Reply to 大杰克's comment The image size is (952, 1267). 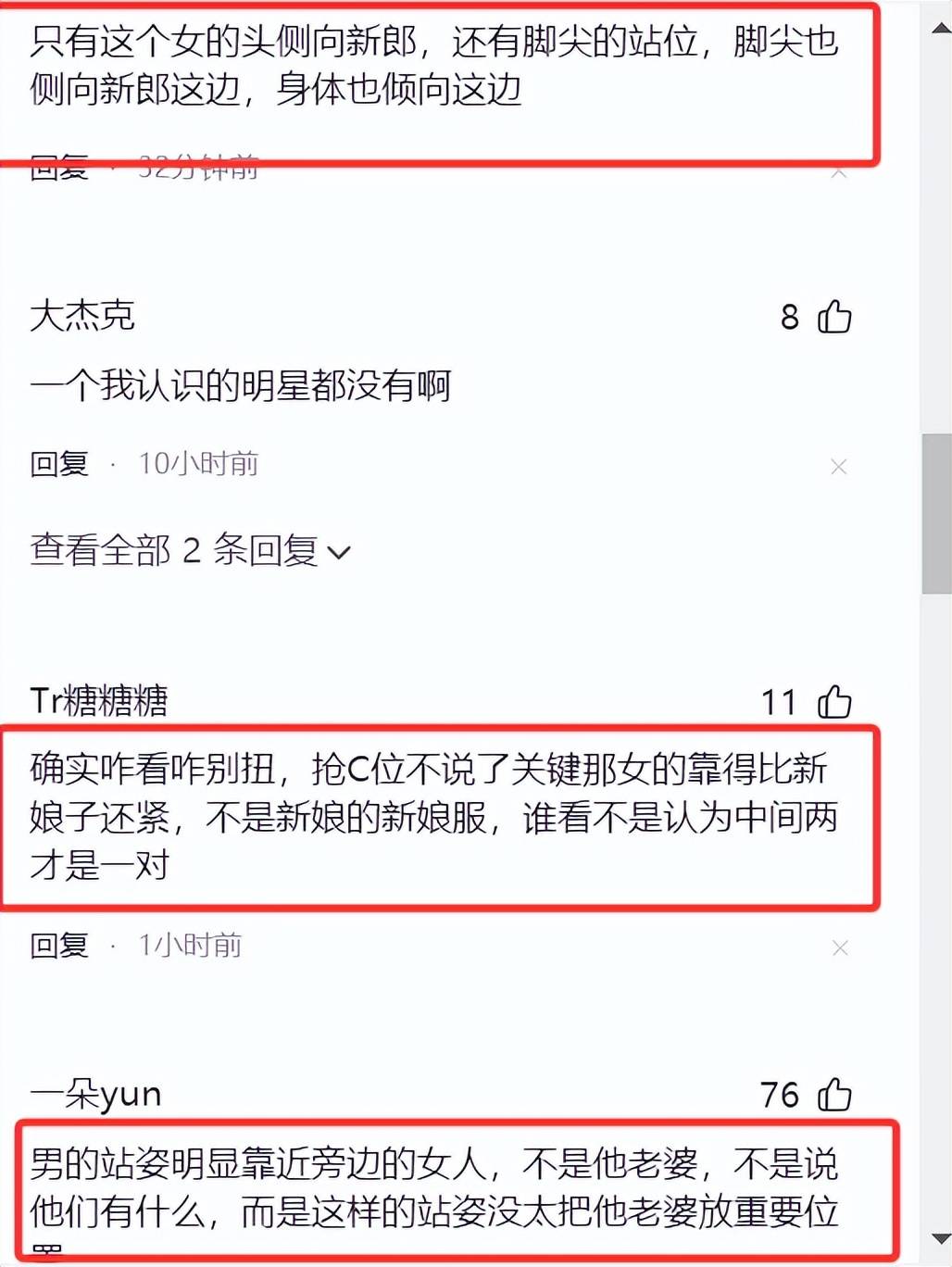59,463
